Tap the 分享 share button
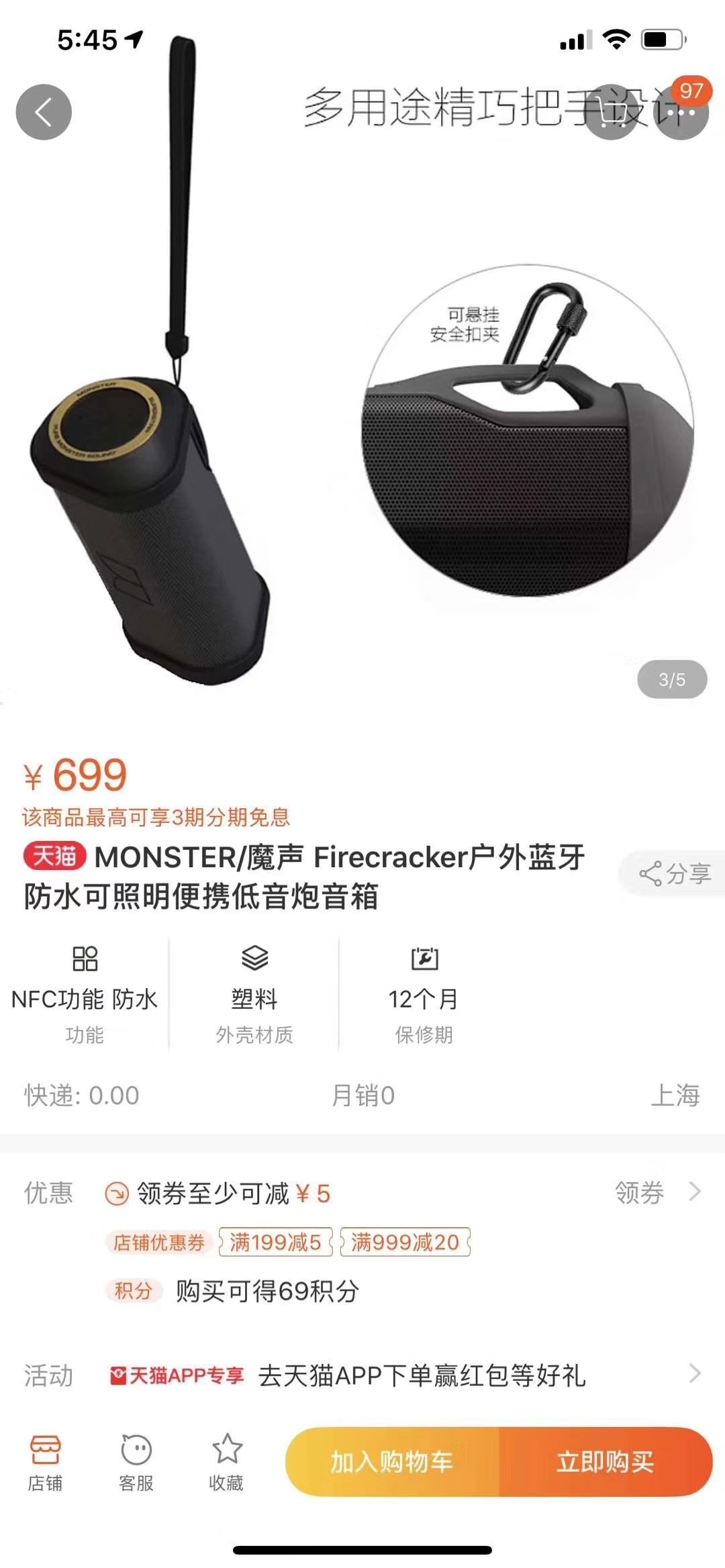This screenshot has height=1568, width=725. coord(675,873)
